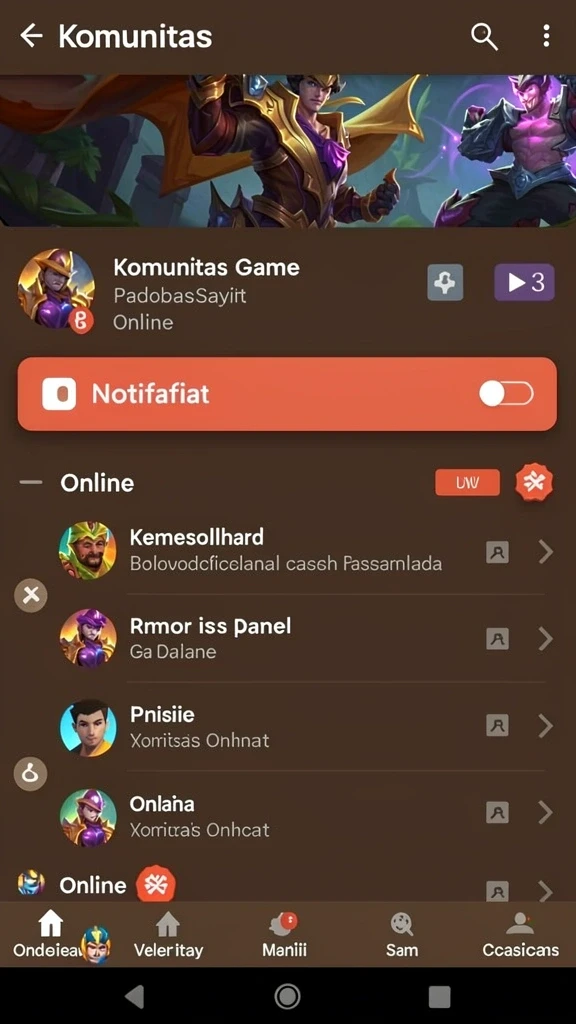Screen dimensions: 576x1024
Task: Toggle the Notifafiat switch
Action: click(x=506, y=394)
